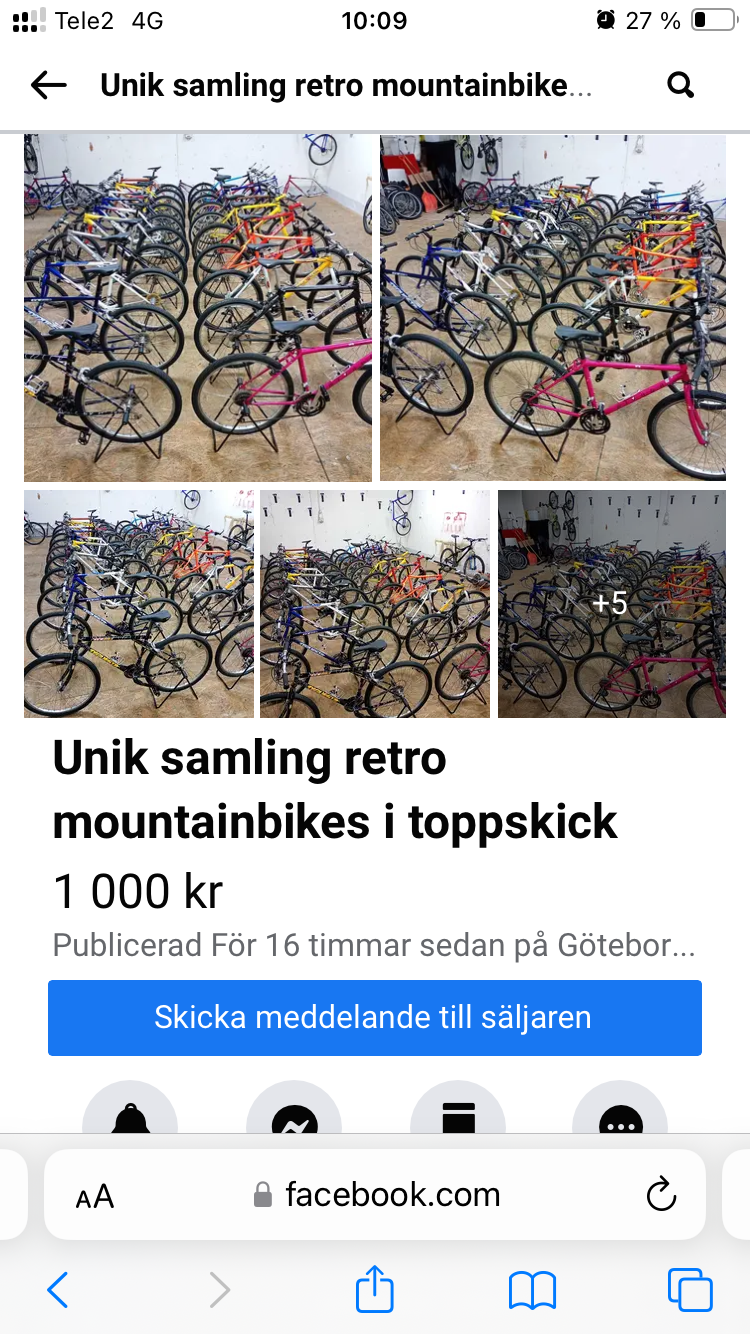Tap the bell alert icon
The image size is (750, 1334).
click(130, 1115)
